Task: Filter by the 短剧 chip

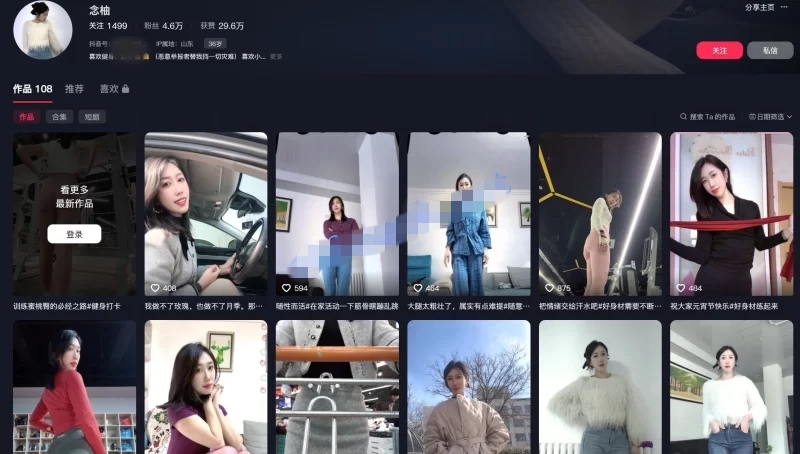Action: 91,117
